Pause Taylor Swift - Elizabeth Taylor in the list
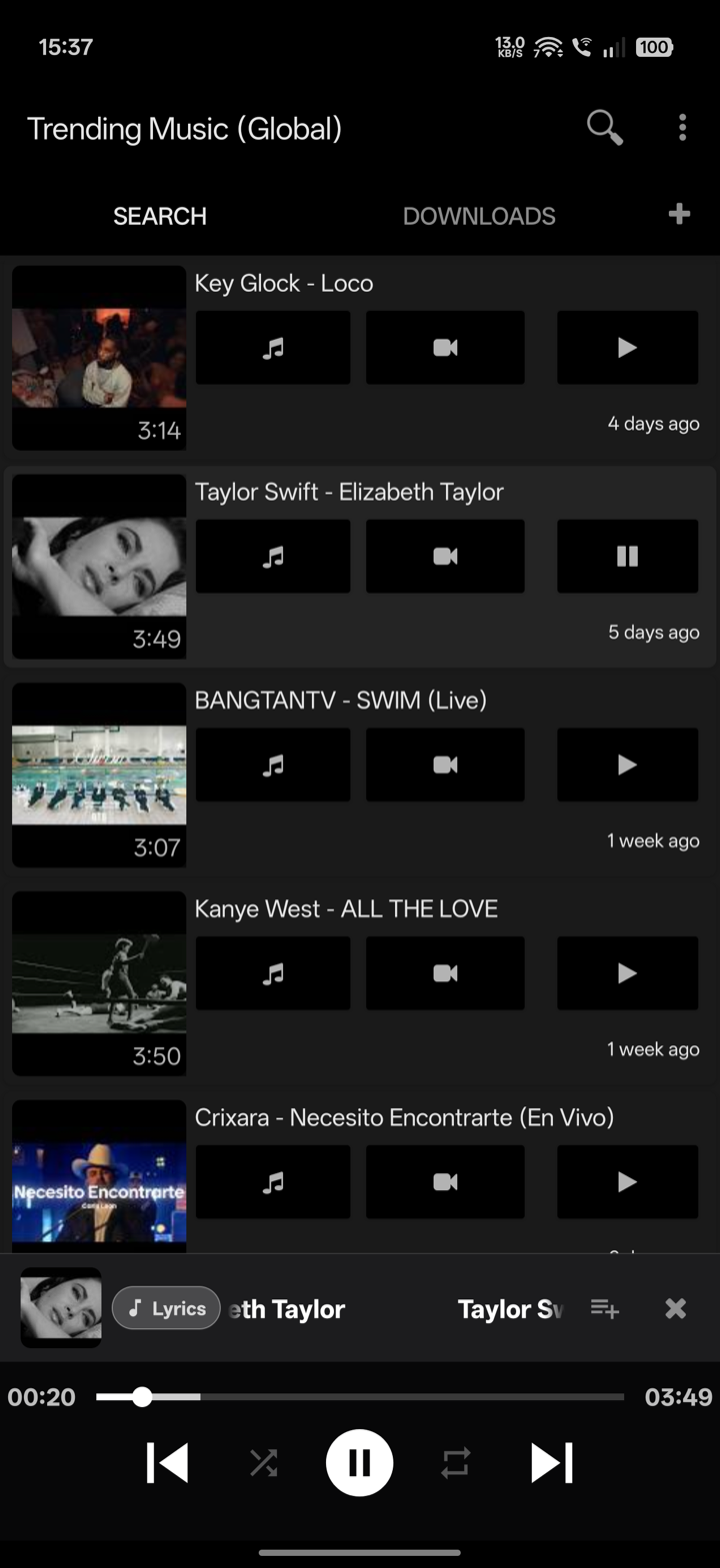 pos(627,557)
